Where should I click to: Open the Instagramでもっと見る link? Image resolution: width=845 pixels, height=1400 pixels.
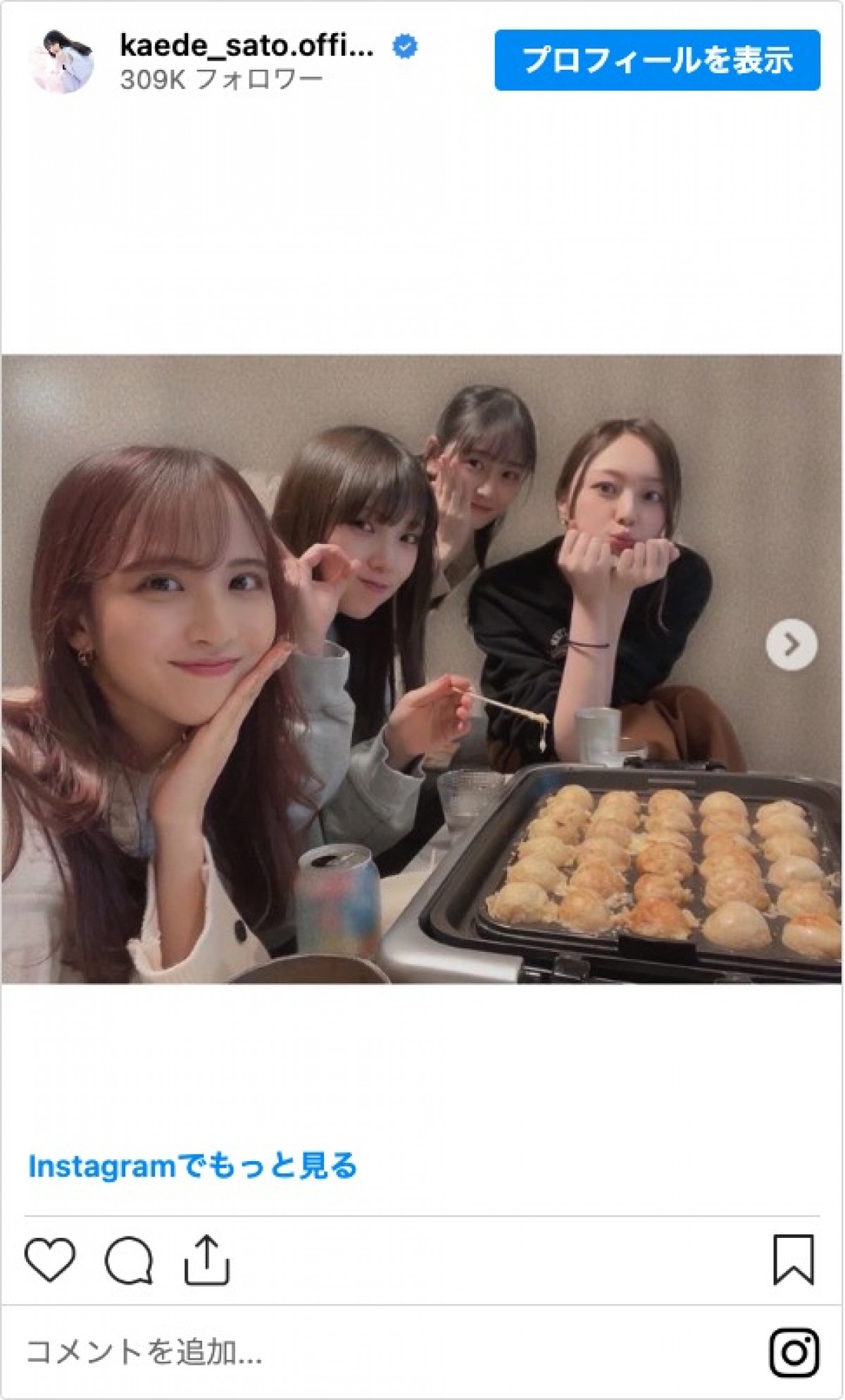tap(192, 1166)
